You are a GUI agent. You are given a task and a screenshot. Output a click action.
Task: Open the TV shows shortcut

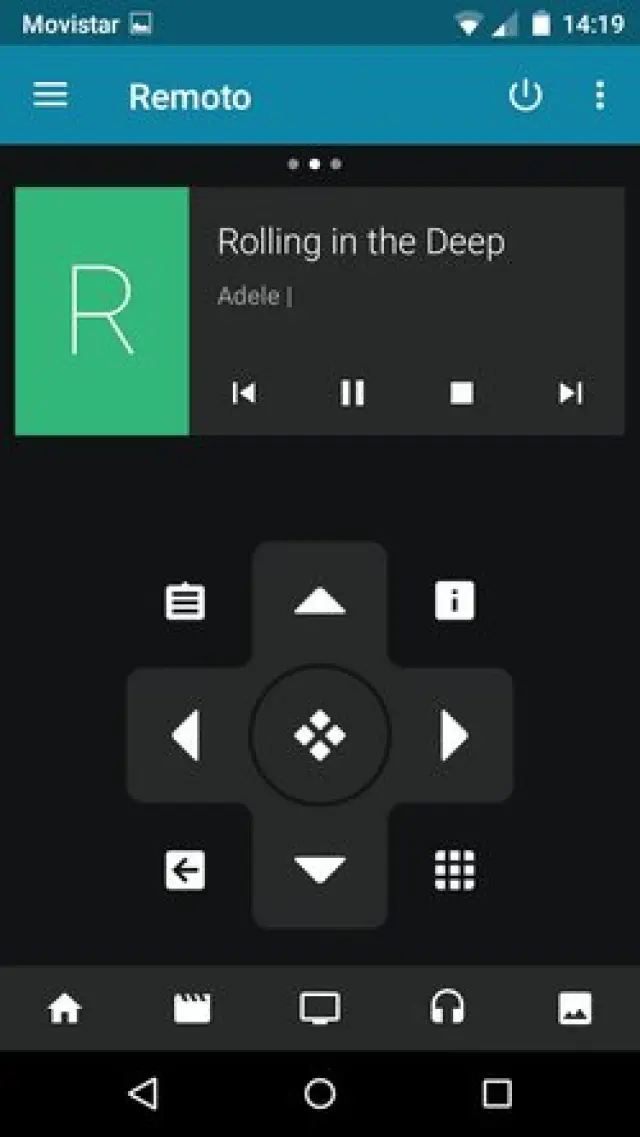click(320, 1008)
